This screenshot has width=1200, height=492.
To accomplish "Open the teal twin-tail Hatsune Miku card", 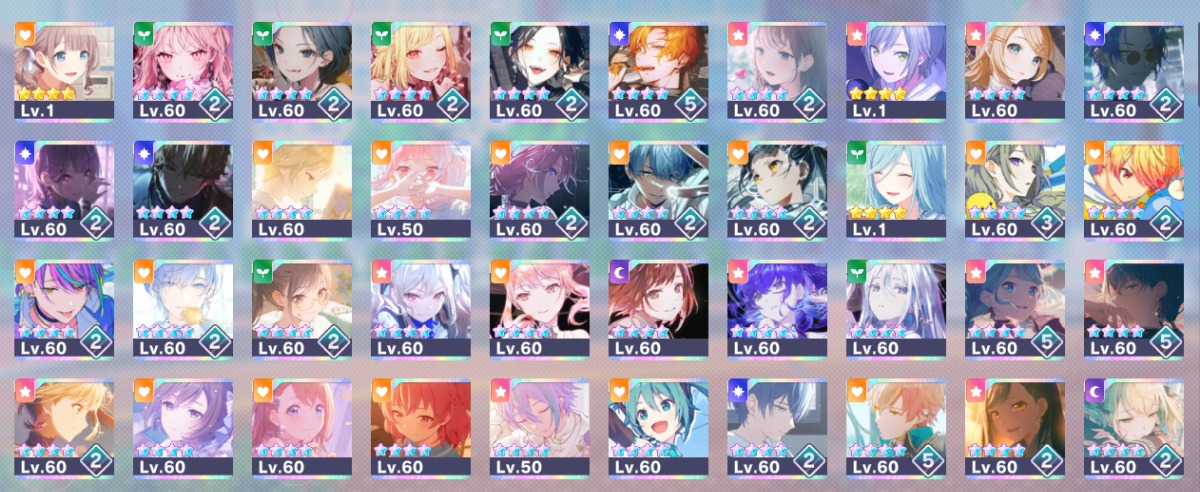I will [659, 425].
